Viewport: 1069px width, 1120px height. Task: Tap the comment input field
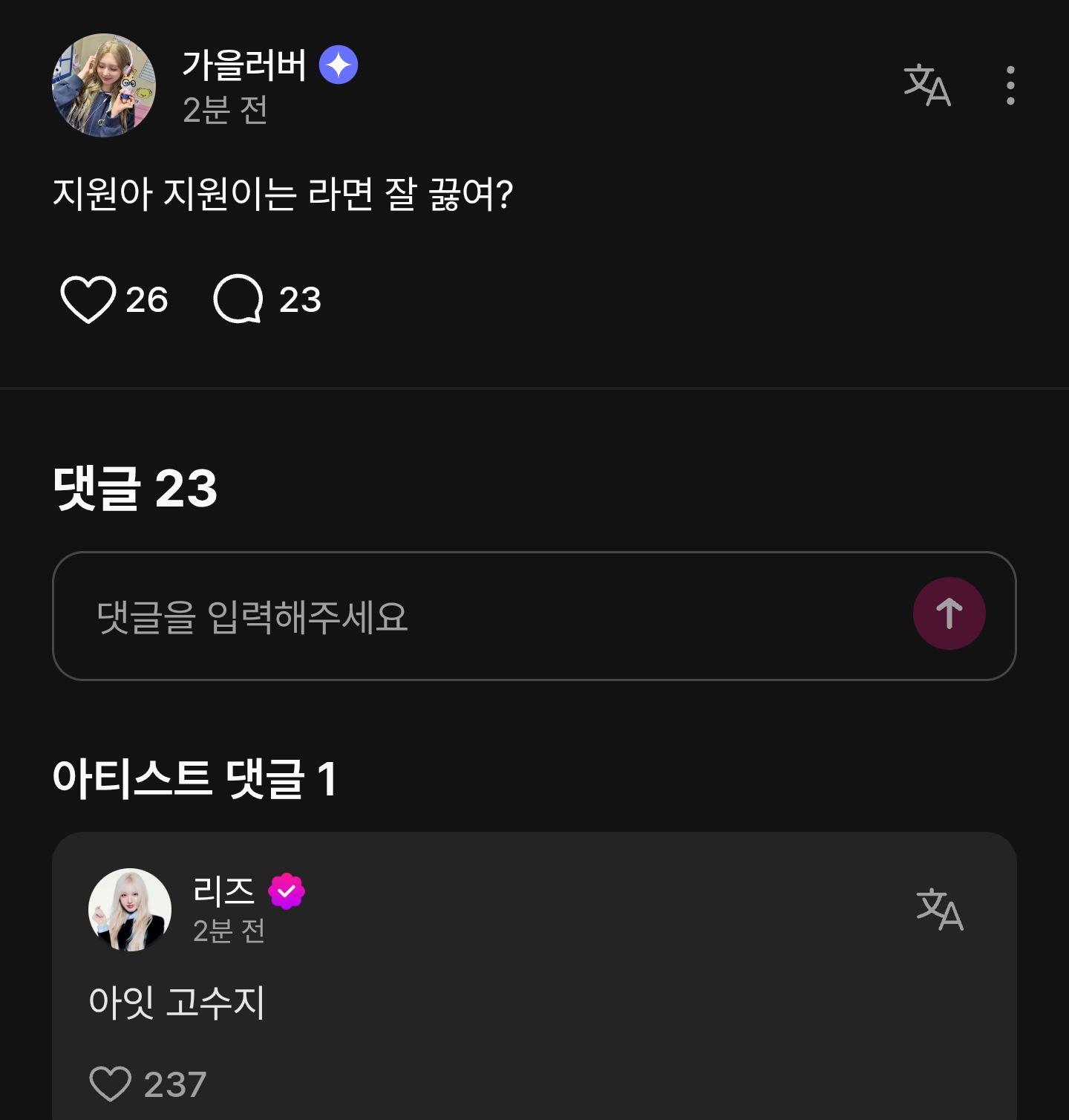(x=475, y=616)
